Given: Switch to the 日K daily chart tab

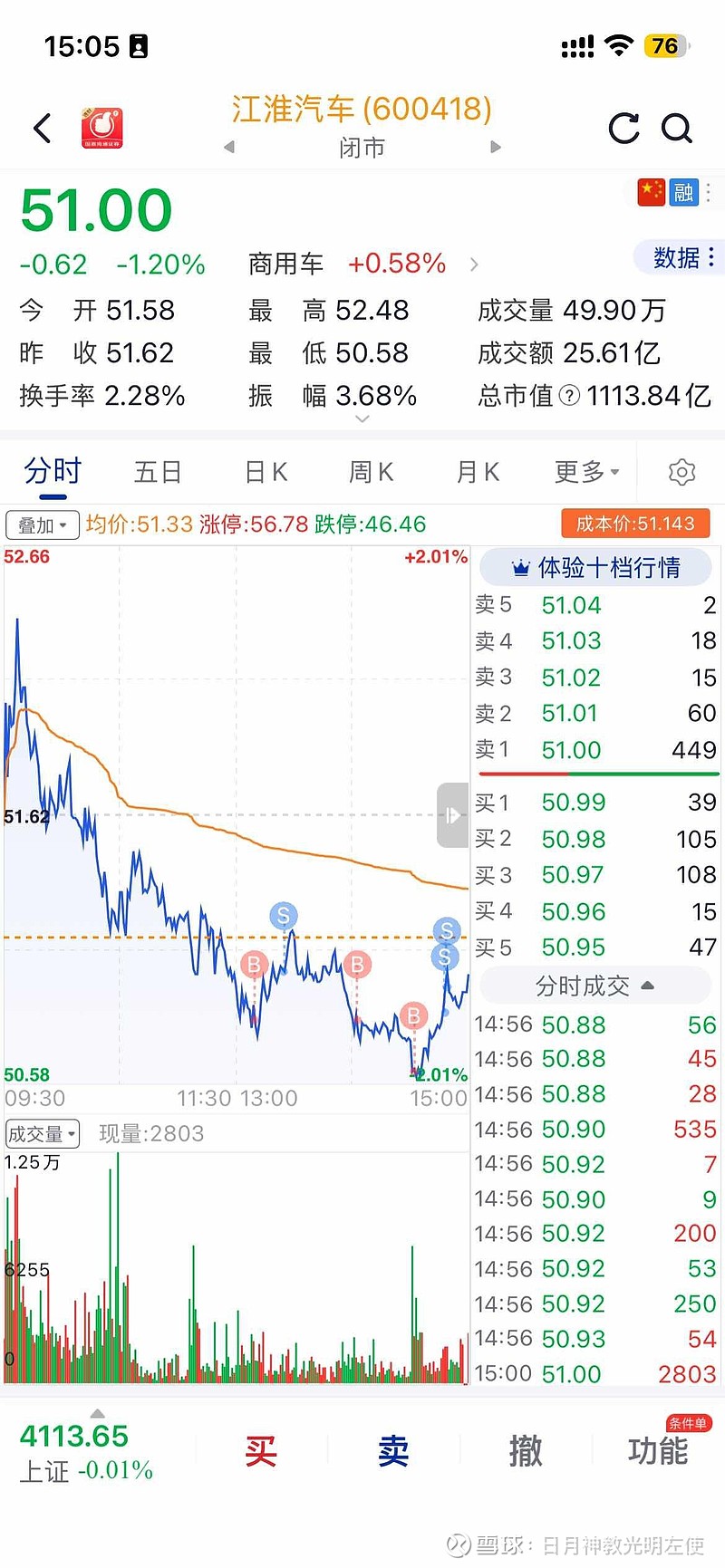Looking at the screenshot, I should [x=264, y=471].
